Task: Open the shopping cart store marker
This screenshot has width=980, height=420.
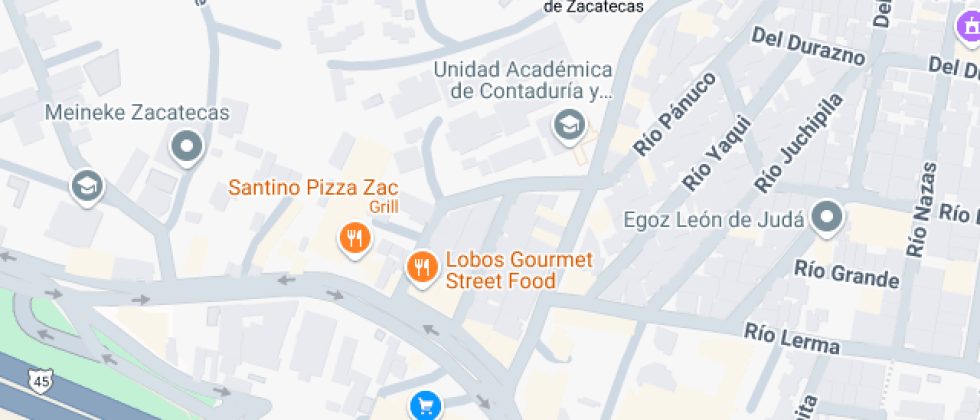Action: click(426, 405)
